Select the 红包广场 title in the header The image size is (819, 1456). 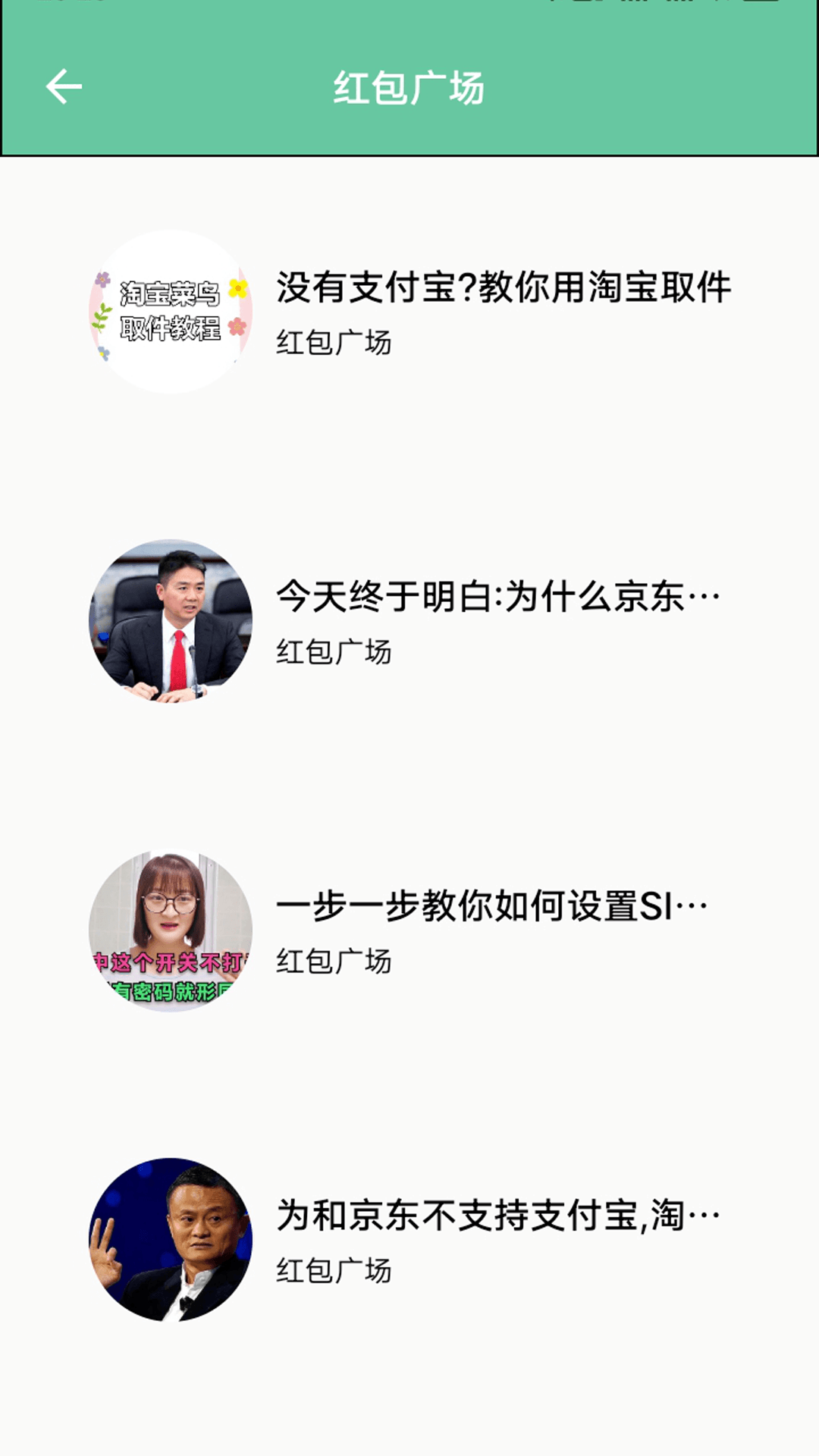409,86
